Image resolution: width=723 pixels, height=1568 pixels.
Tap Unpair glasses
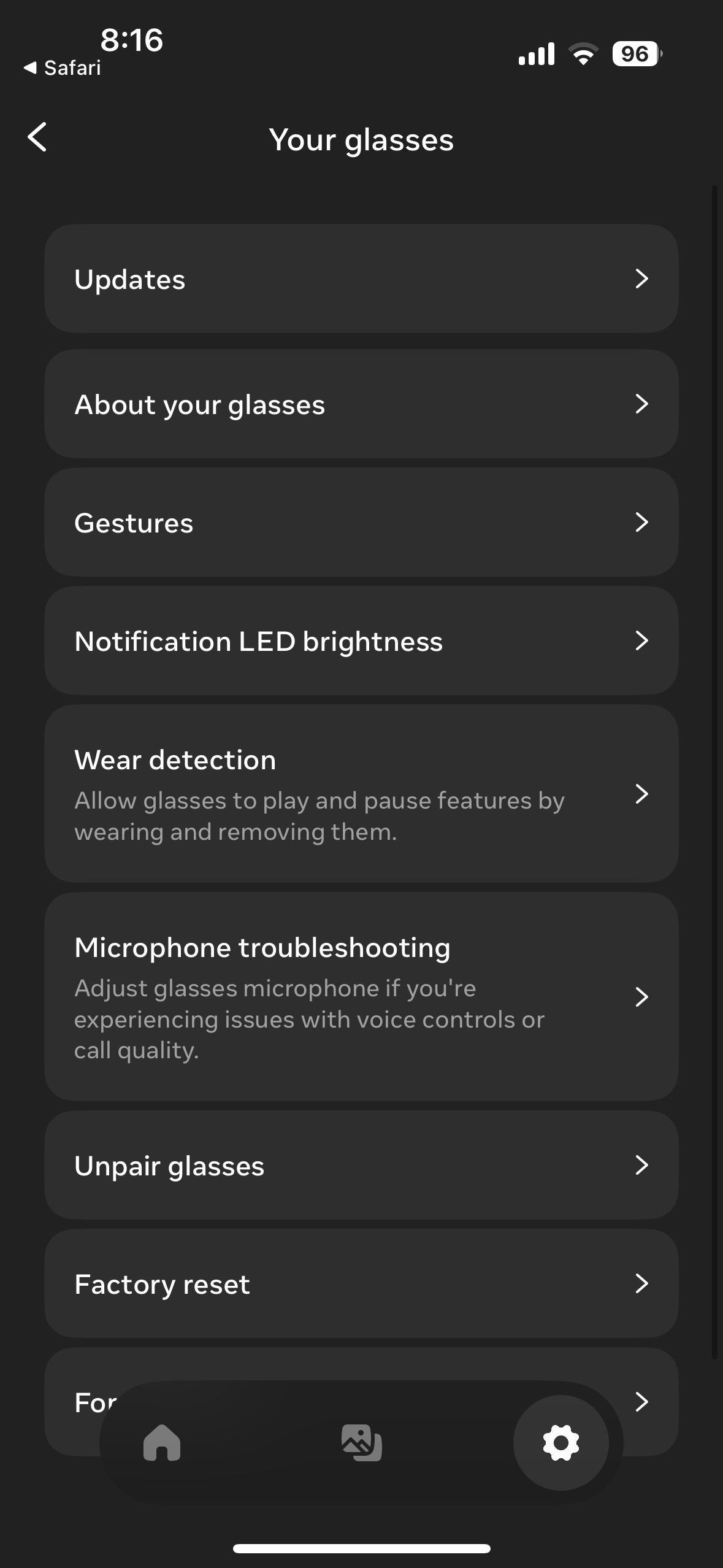361,1165
